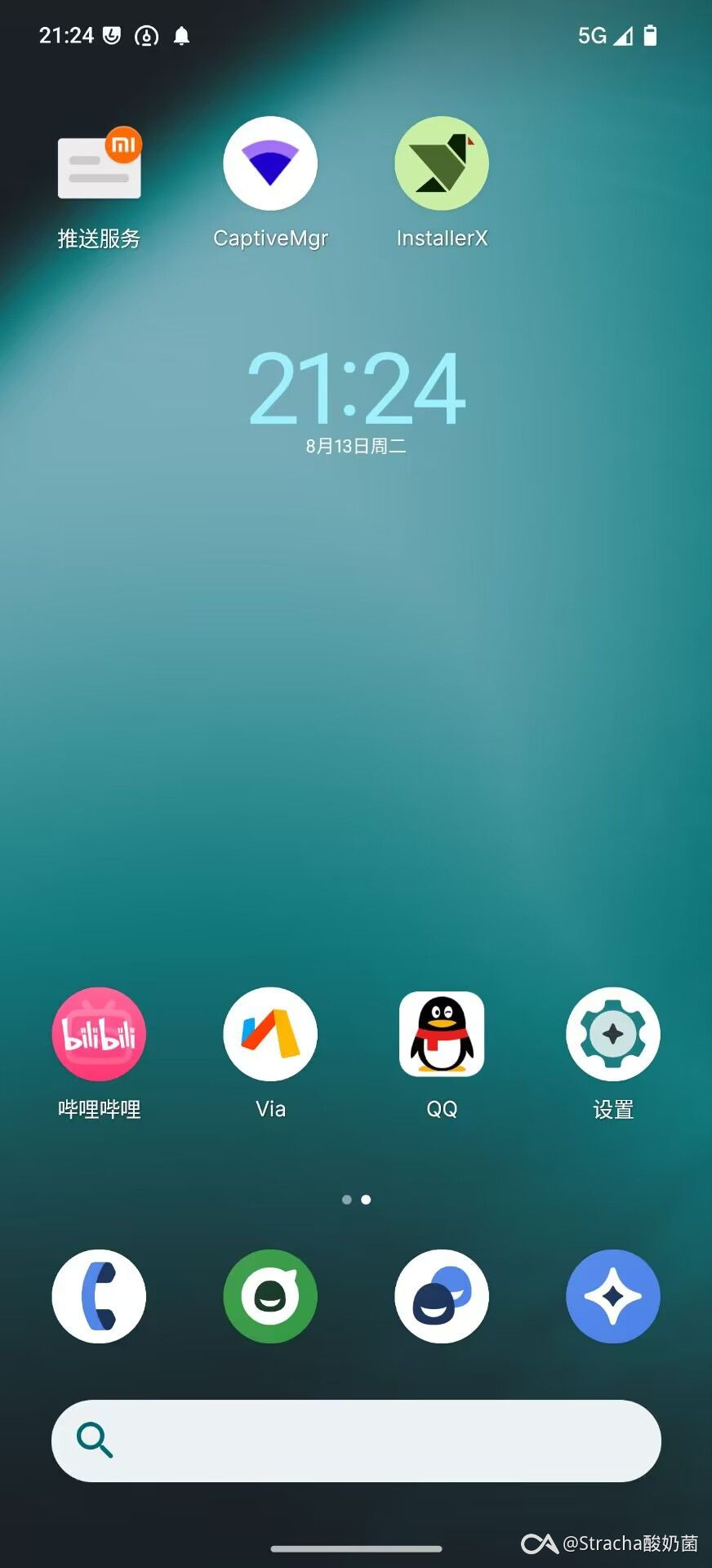
Task: Tap the page indicator dots
Action: (x=356, y=1200)
